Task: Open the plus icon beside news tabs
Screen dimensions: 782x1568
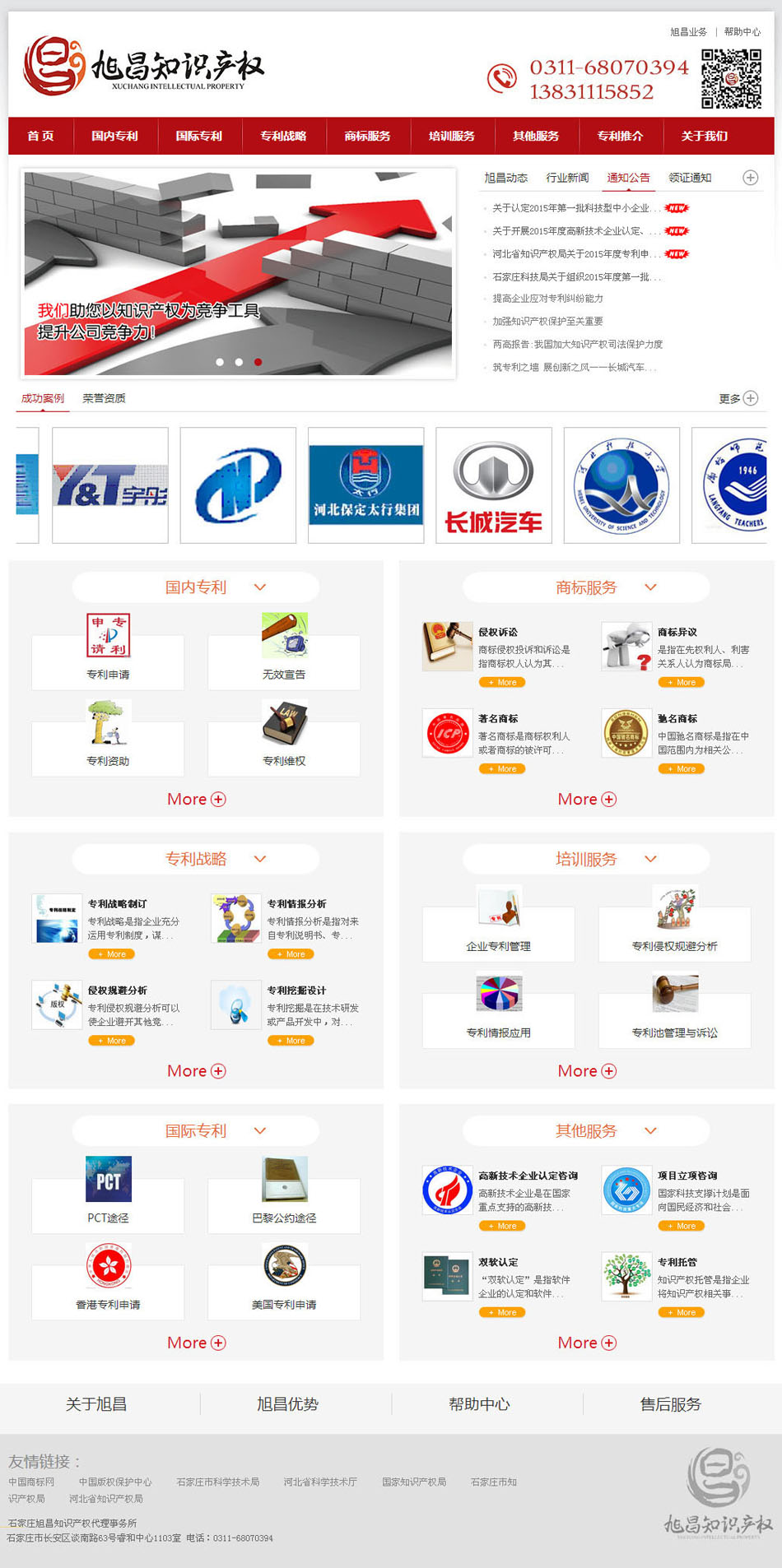Action: pyautogui.click(x=750, y=178)
